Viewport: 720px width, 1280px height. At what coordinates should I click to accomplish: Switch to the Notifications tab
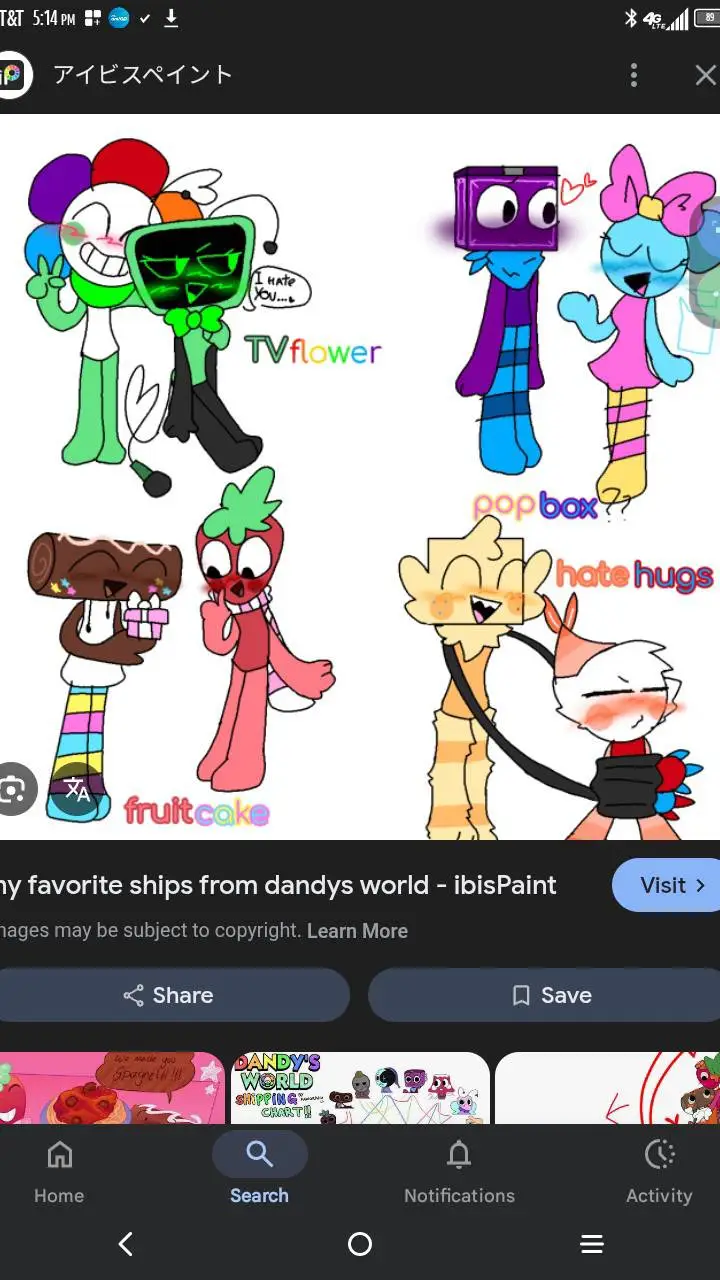(459, 1172)
